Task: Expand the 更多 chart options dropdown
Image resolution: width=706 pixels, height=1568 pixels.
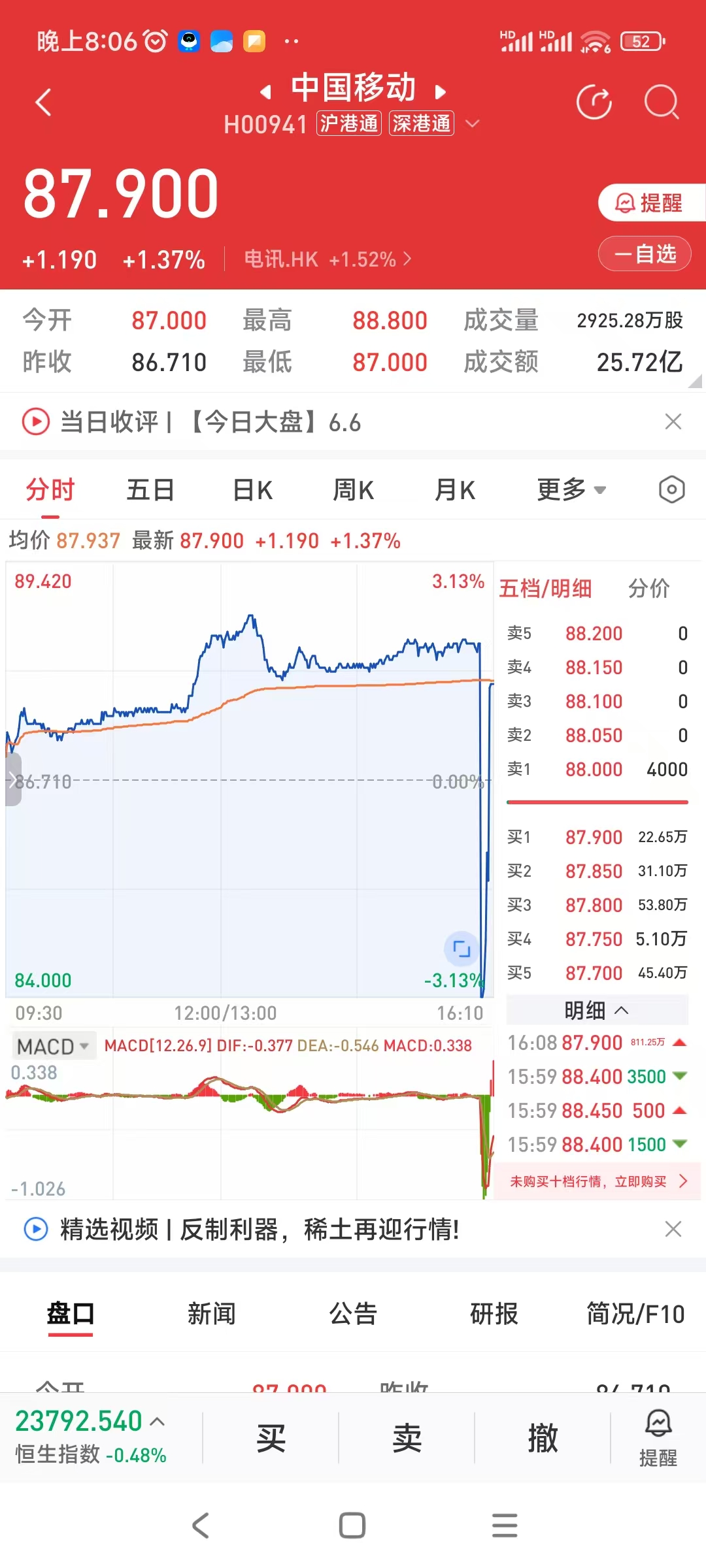Action: point(571,489)
